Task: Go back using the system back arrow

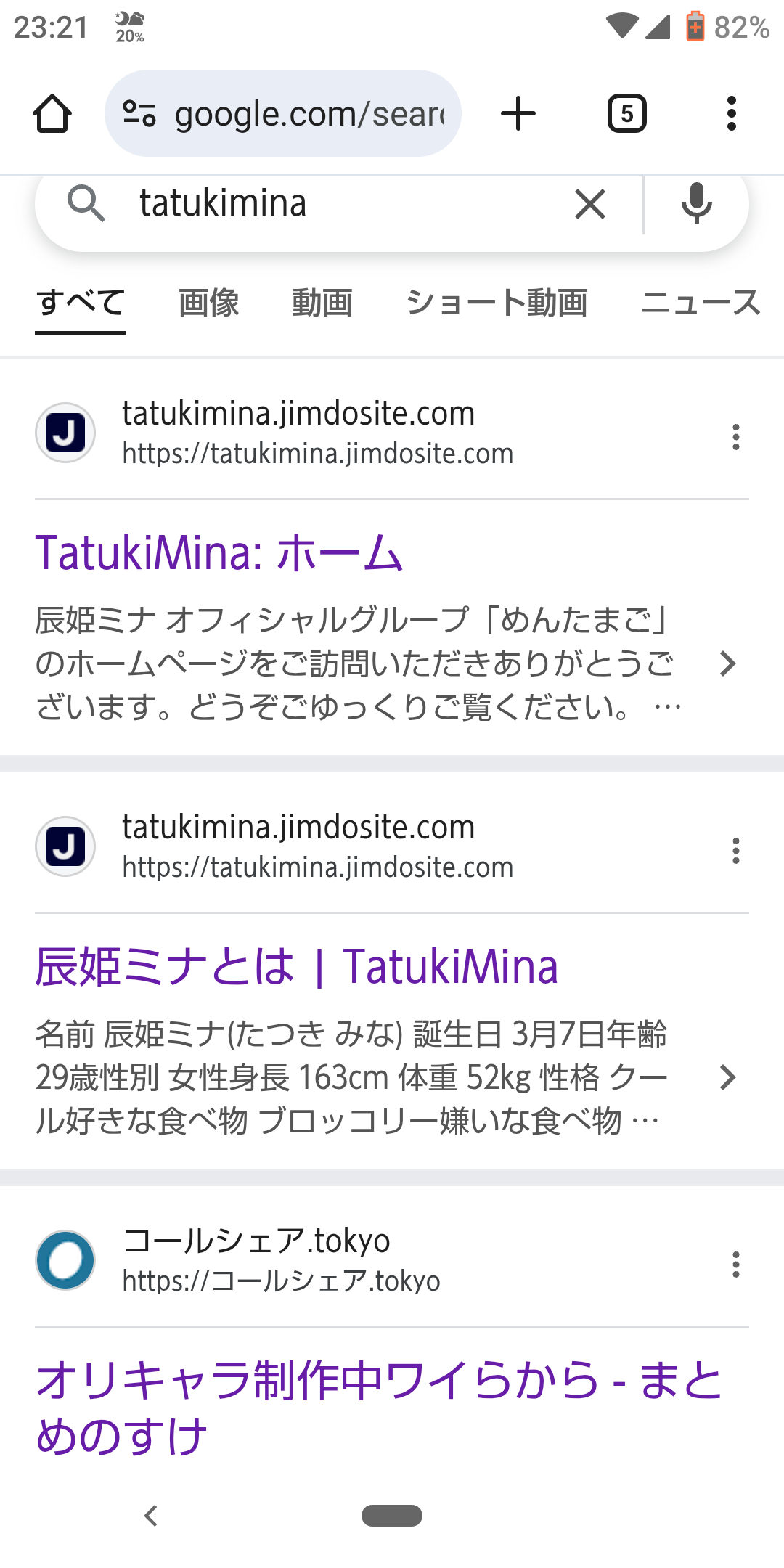Action: [151, 1516]
